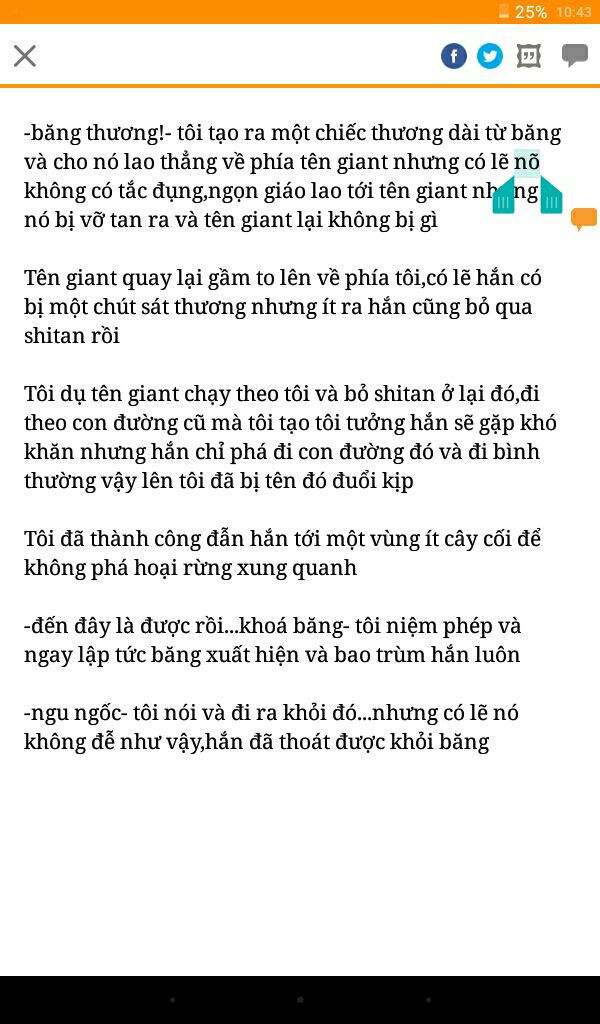Close the reading view

[25, 56]
